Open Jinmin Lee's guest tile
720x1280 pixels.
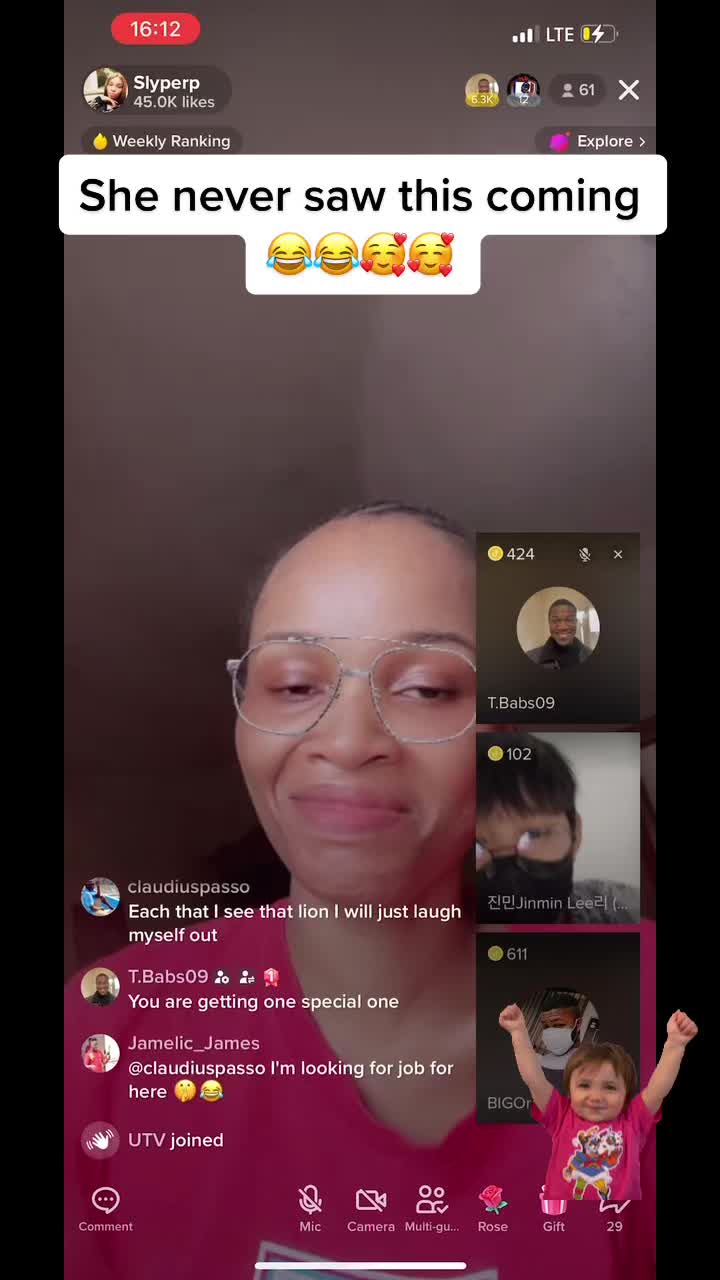558,828
